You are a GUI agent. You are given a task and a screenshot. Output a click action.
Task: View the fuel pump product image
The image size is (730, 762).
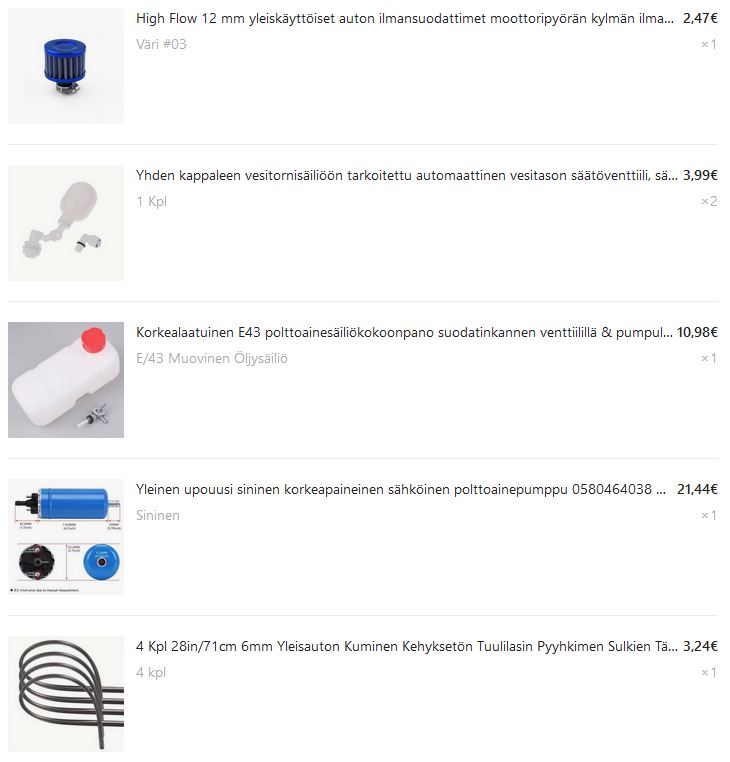tap(66, 537)
